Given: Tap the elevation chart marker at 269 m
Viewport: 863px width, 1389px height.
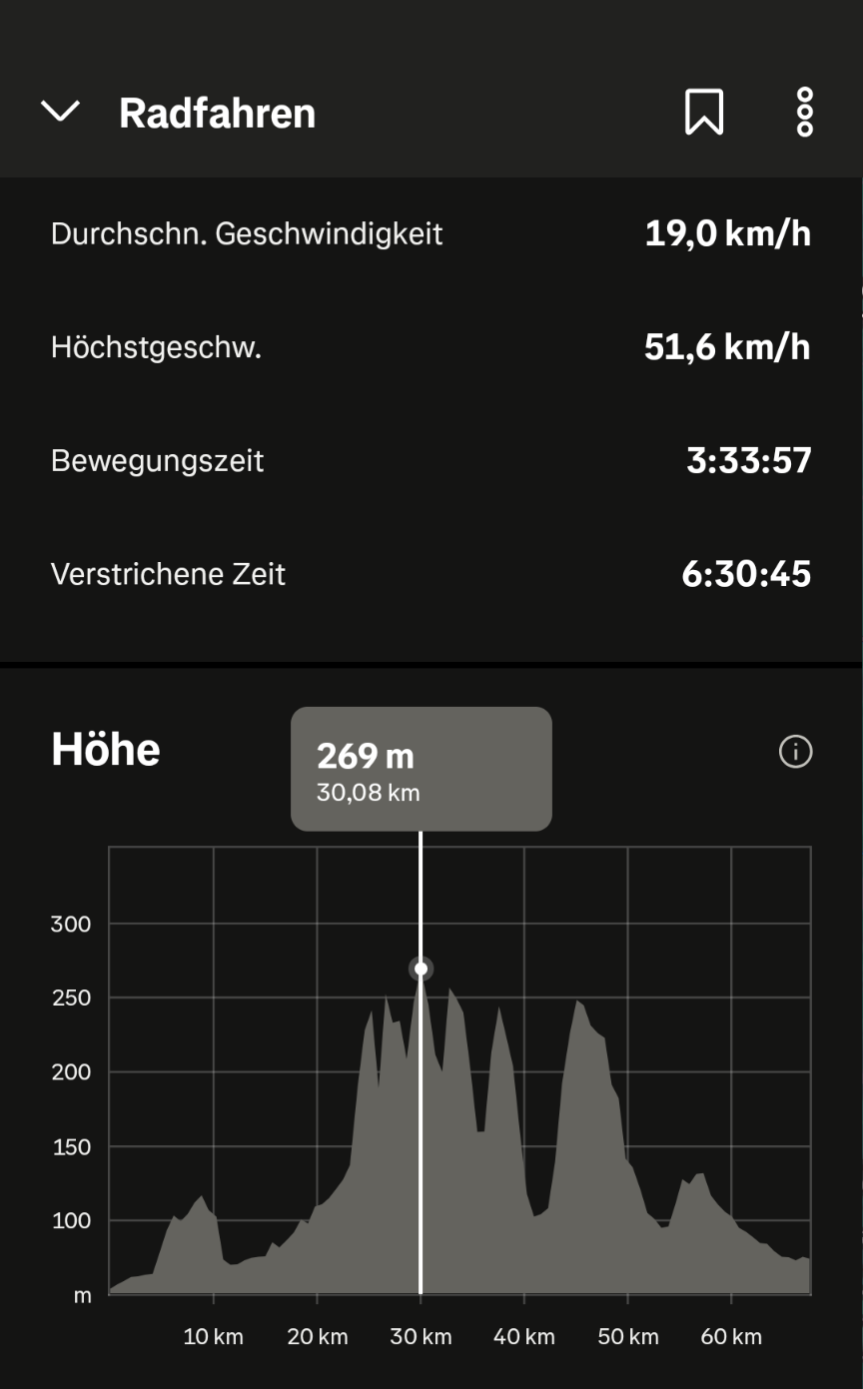Looking at the screenshot, I should pyautogui.click(x=421, y=968).
